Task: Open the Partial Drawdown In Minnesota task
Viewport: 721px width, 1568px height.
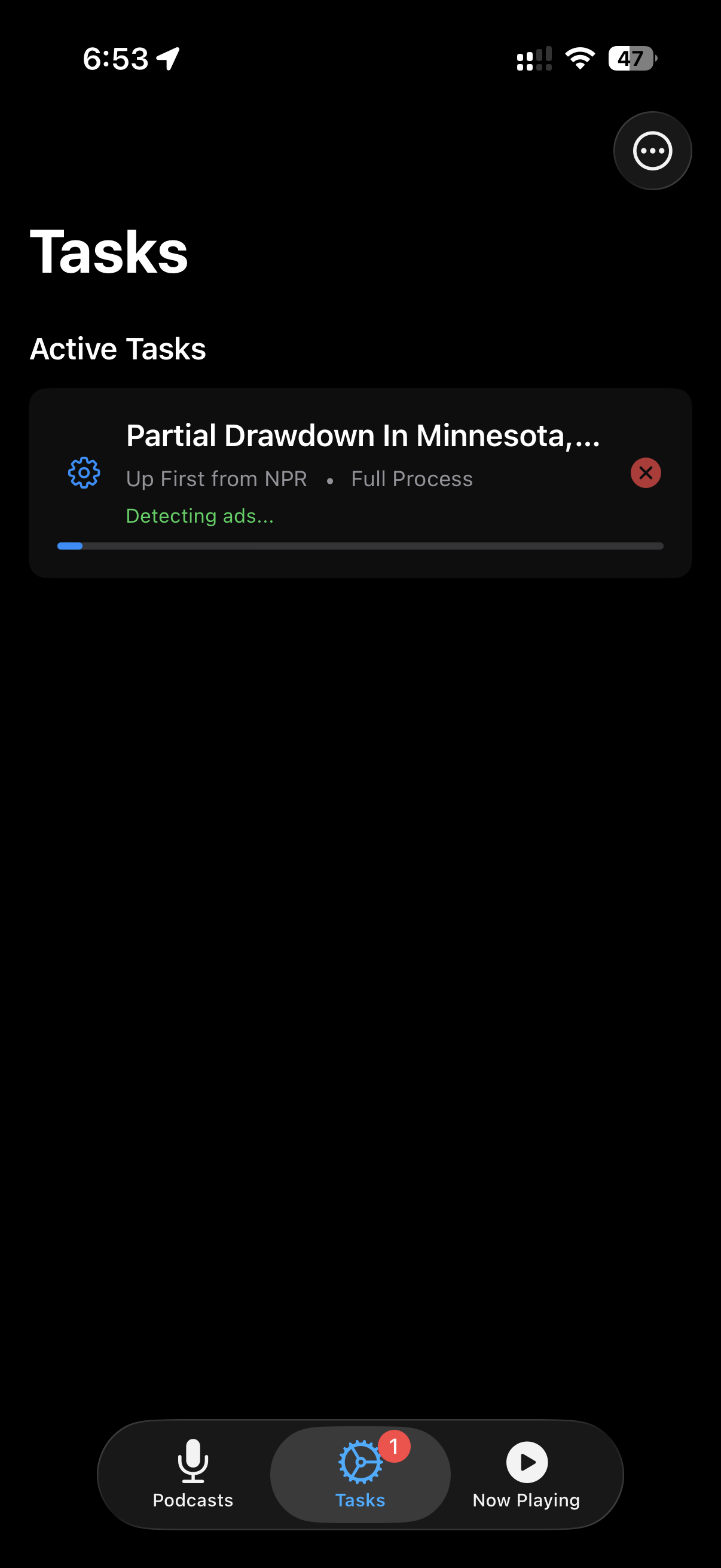Action: [363, 435]
